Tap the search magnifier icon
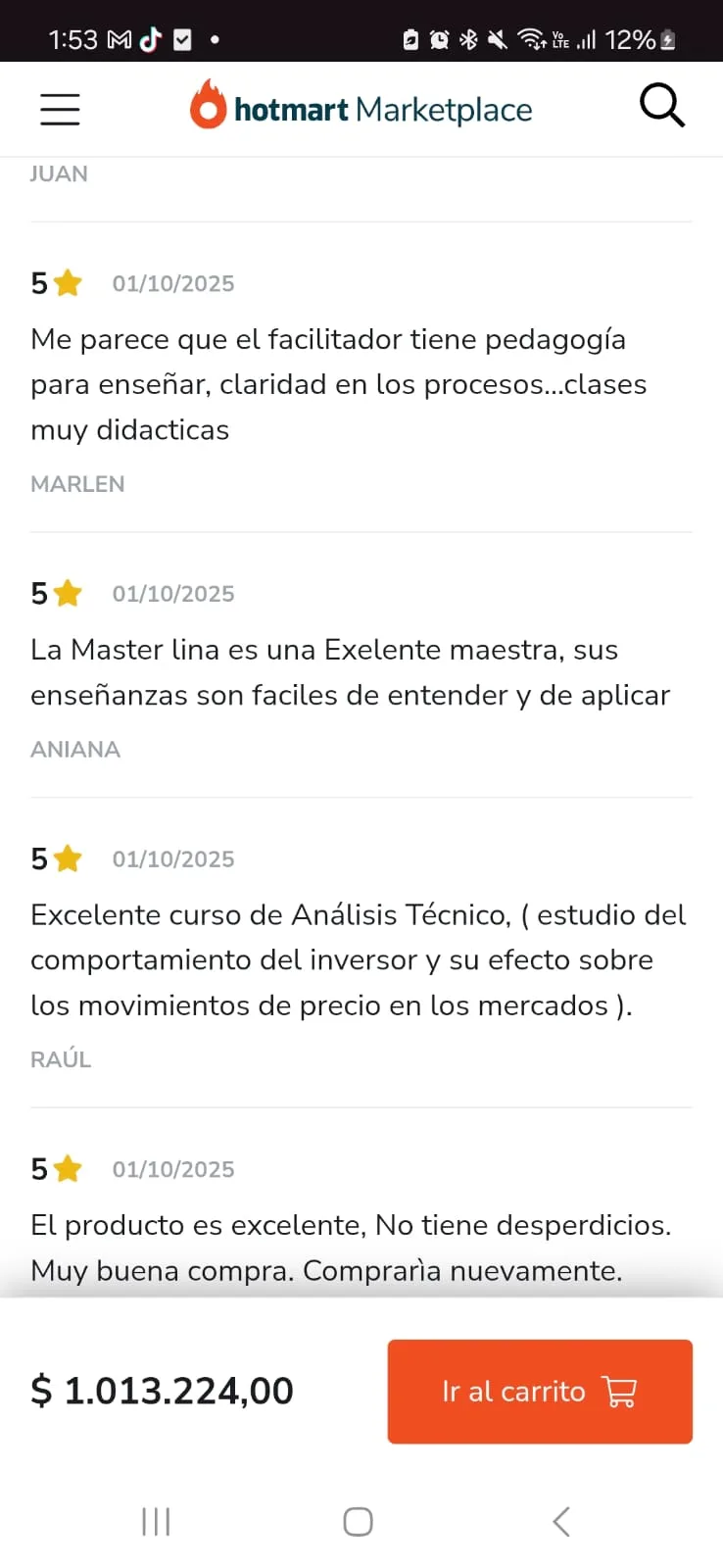Viewport: 723px width, 1568px height. (661, 106)
